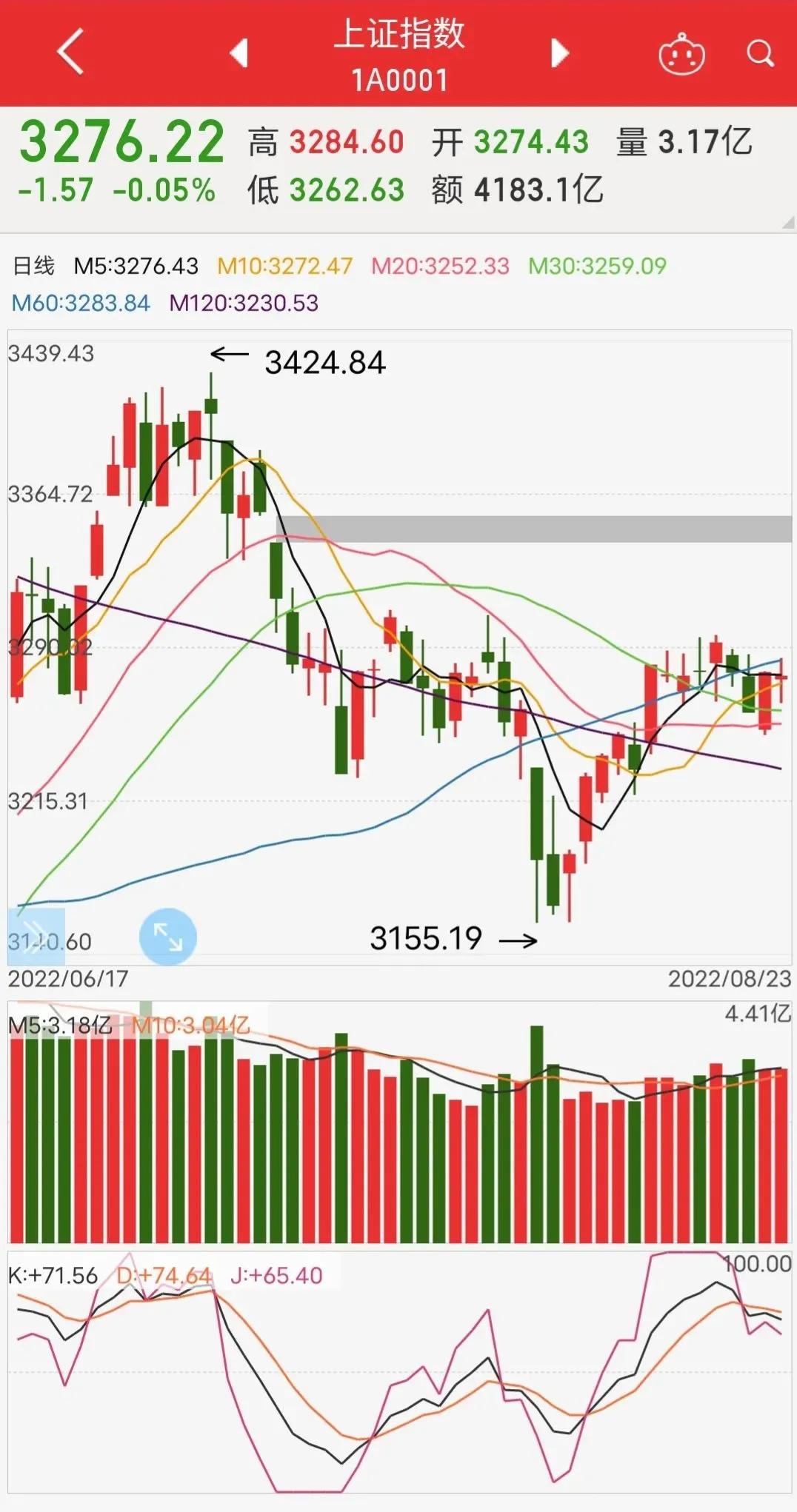Open stock search
797x1512 pixels.
[x=760, y=53]
